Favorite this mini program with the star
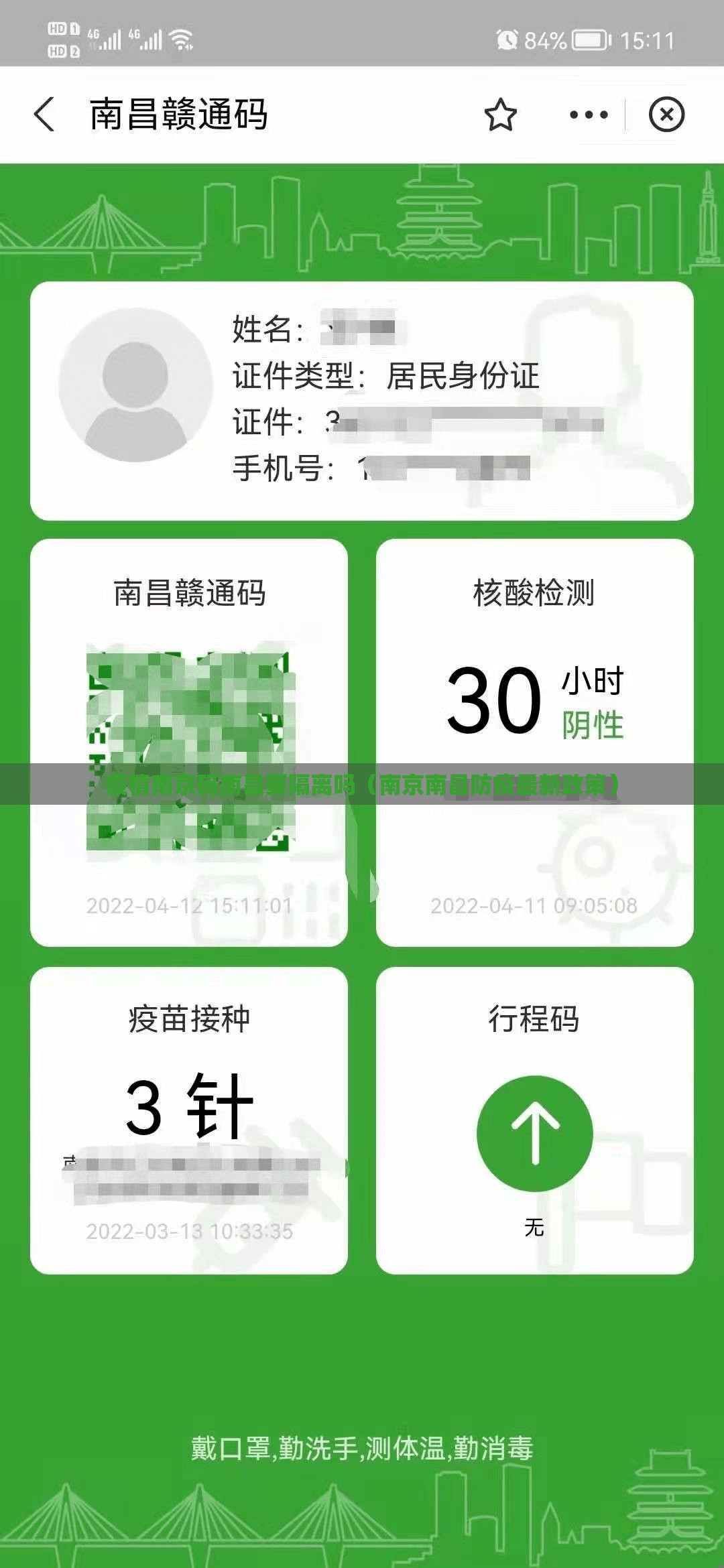 (x=500, y=115)
